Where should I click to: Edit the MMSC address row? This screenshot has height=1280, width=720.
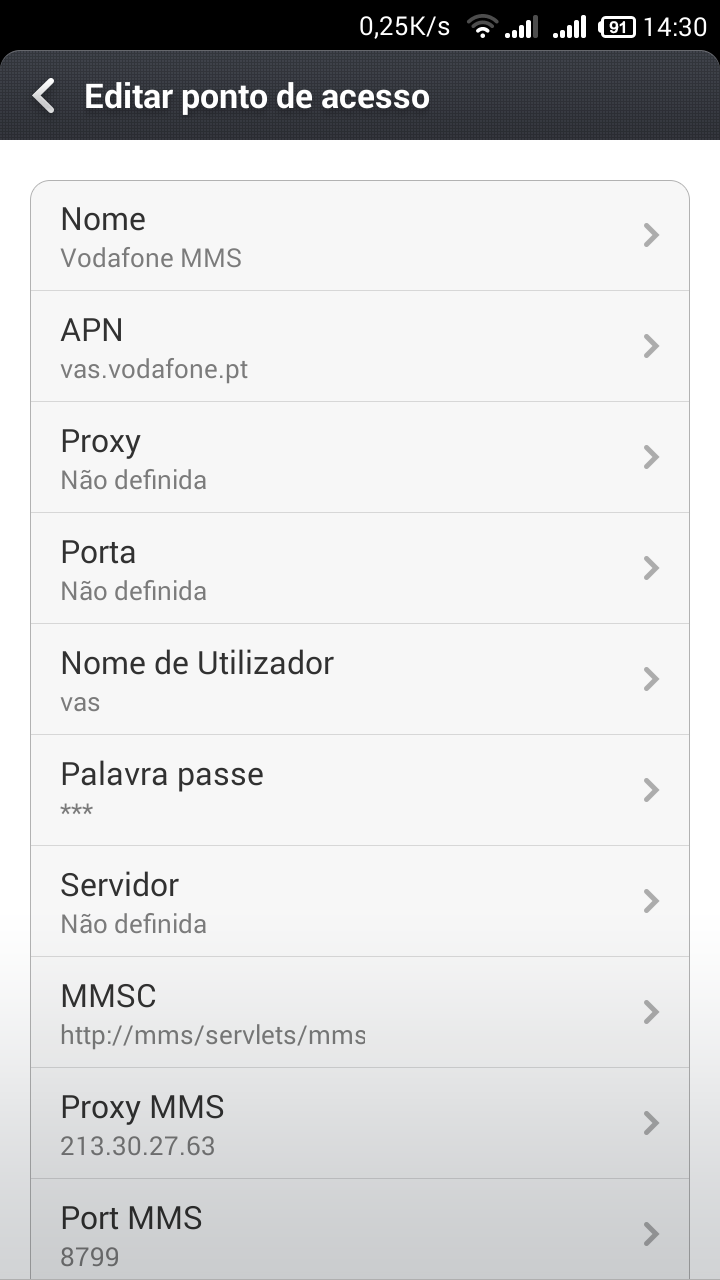pyautogui.click(x=360, y=1013)
